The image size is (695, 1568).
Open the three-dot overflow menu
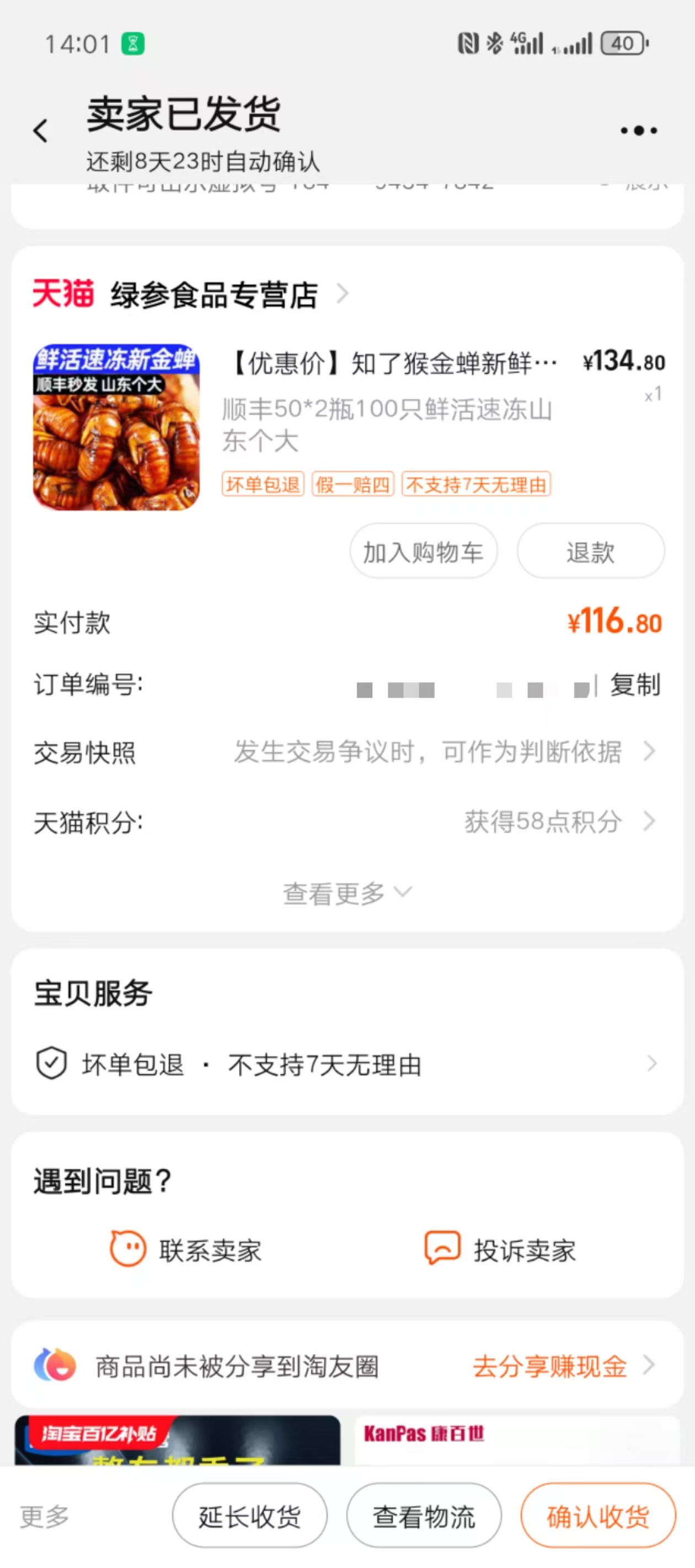(x=638, y=130)
